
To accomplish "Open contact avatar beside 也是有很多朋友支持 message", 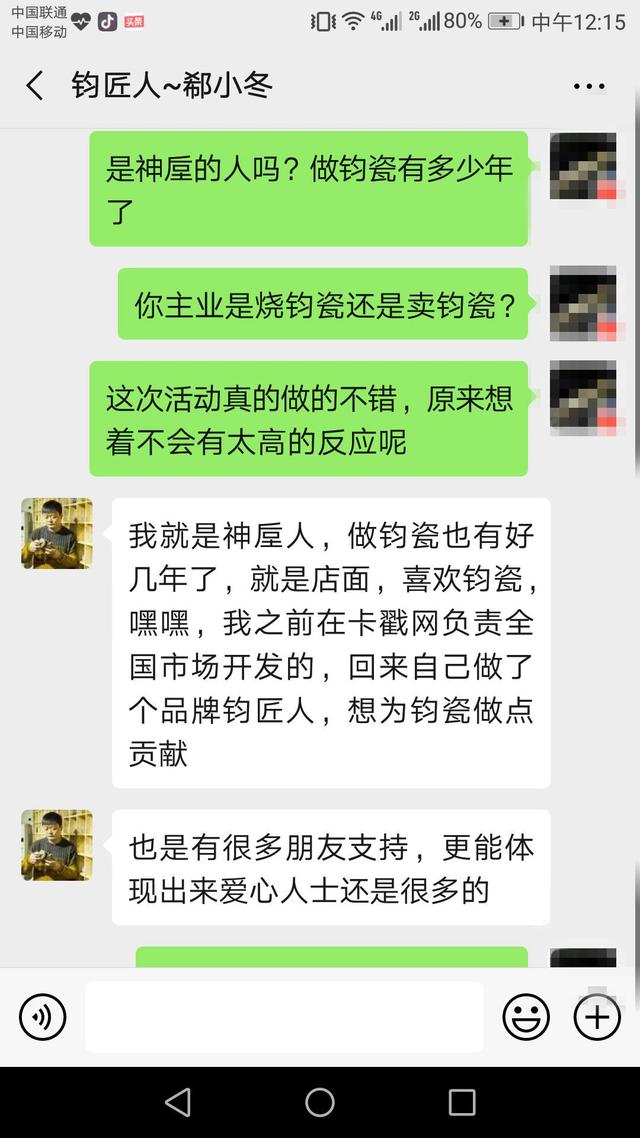I will (x=57, y=845).
